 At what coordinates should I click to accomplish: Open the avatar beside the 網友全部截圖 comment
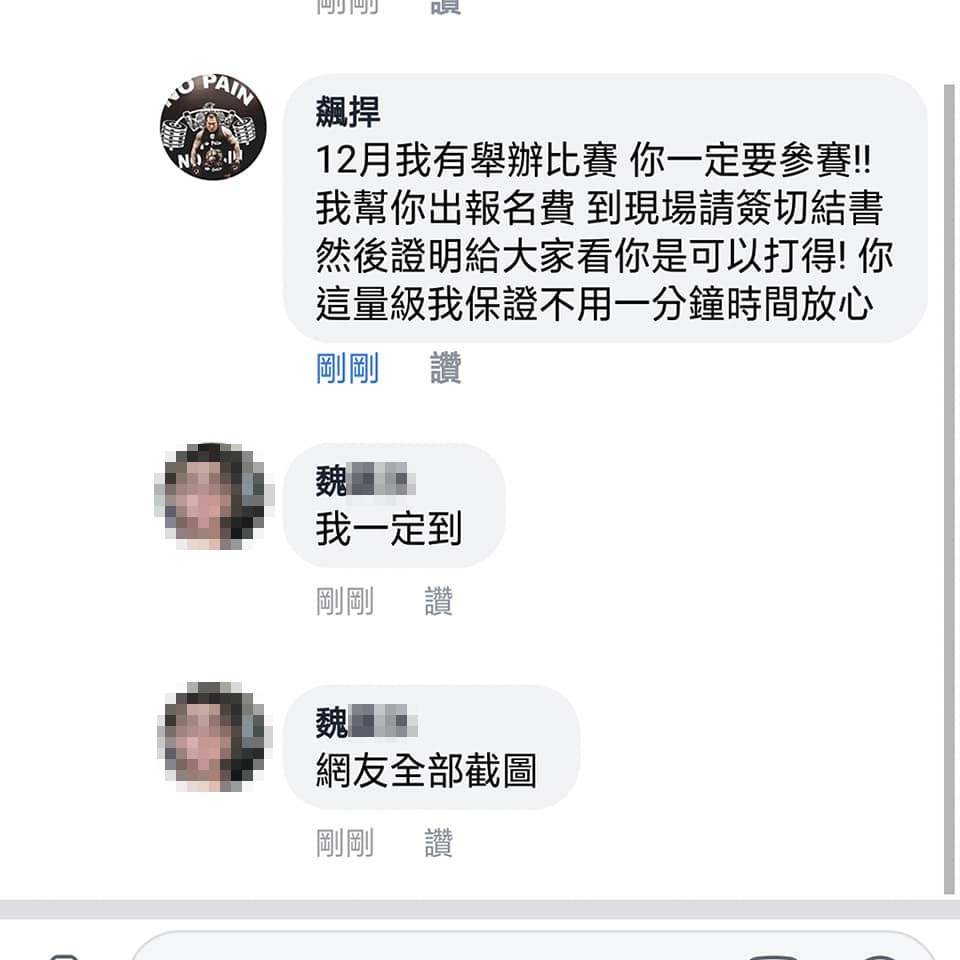[x=214, y=738]
